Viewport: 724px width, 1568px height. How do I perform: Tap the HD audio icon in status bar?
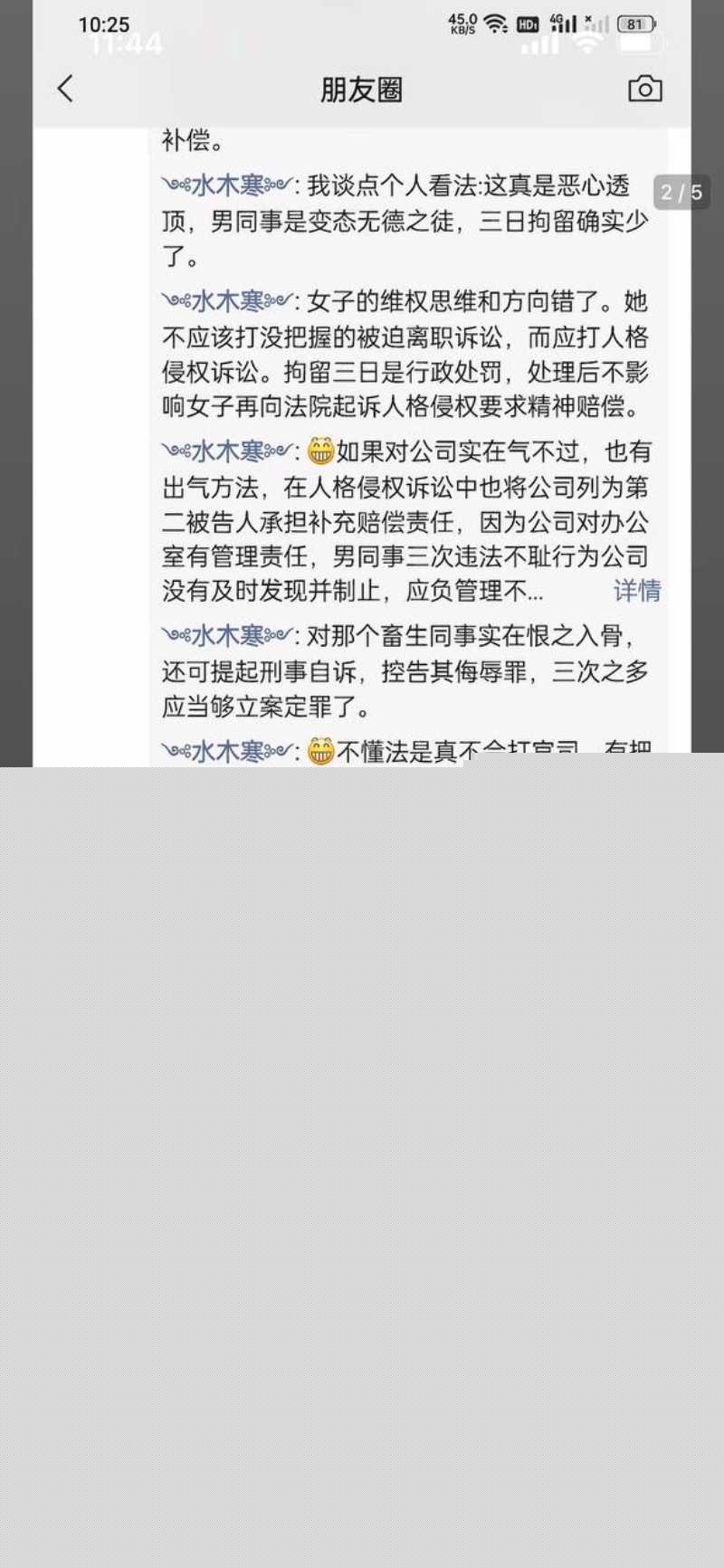point(528,24)
